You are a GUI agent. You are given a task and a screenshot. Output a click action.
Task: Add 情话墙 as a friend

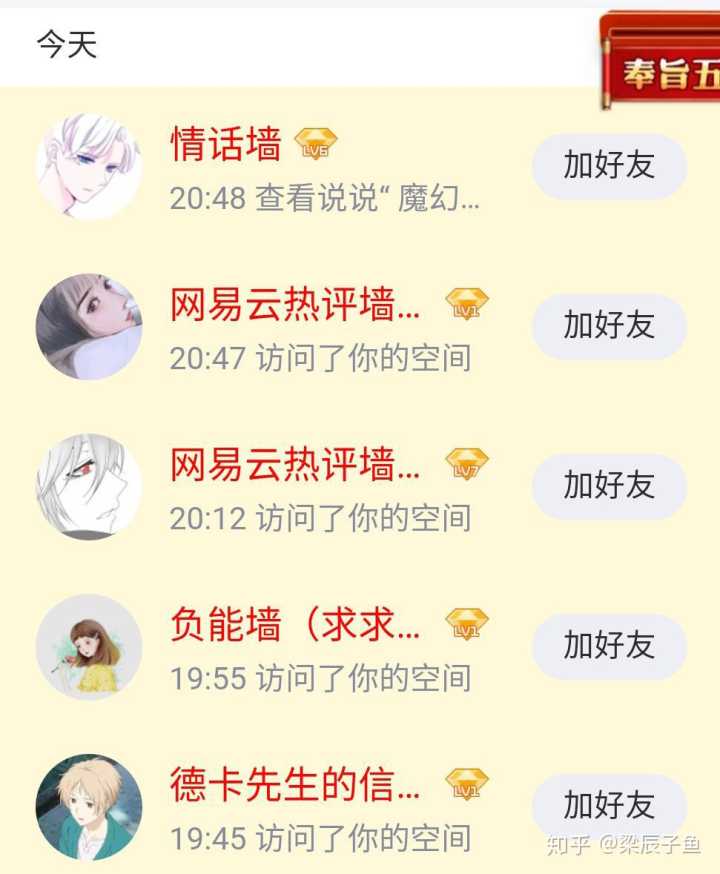click(x=608, y=166)
